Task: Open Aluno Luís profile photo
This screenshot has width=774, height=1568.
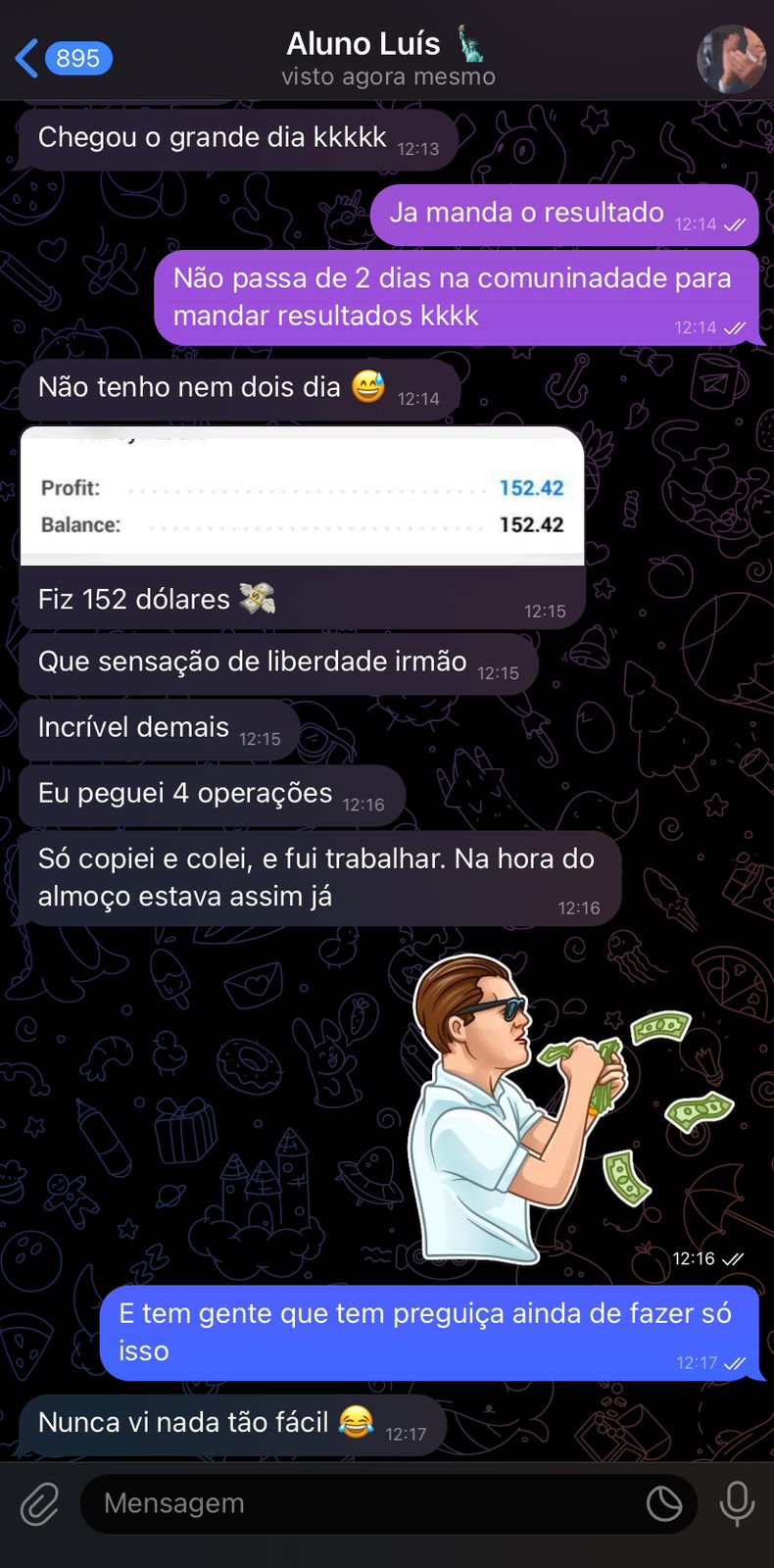Action: 731,59
